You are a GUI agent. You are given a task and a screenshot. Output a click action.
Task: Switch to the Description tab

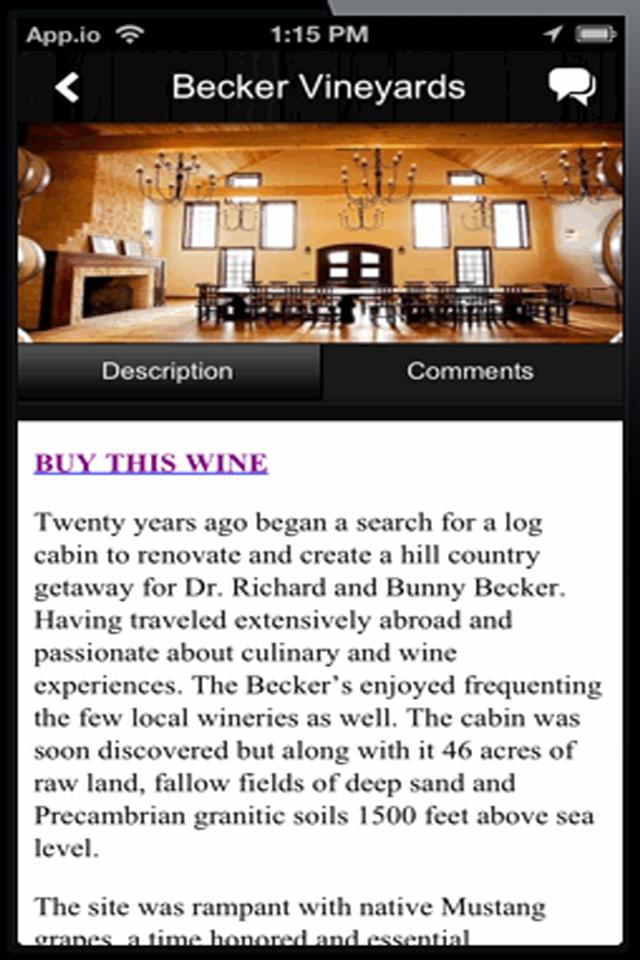[x=167, y=372]
